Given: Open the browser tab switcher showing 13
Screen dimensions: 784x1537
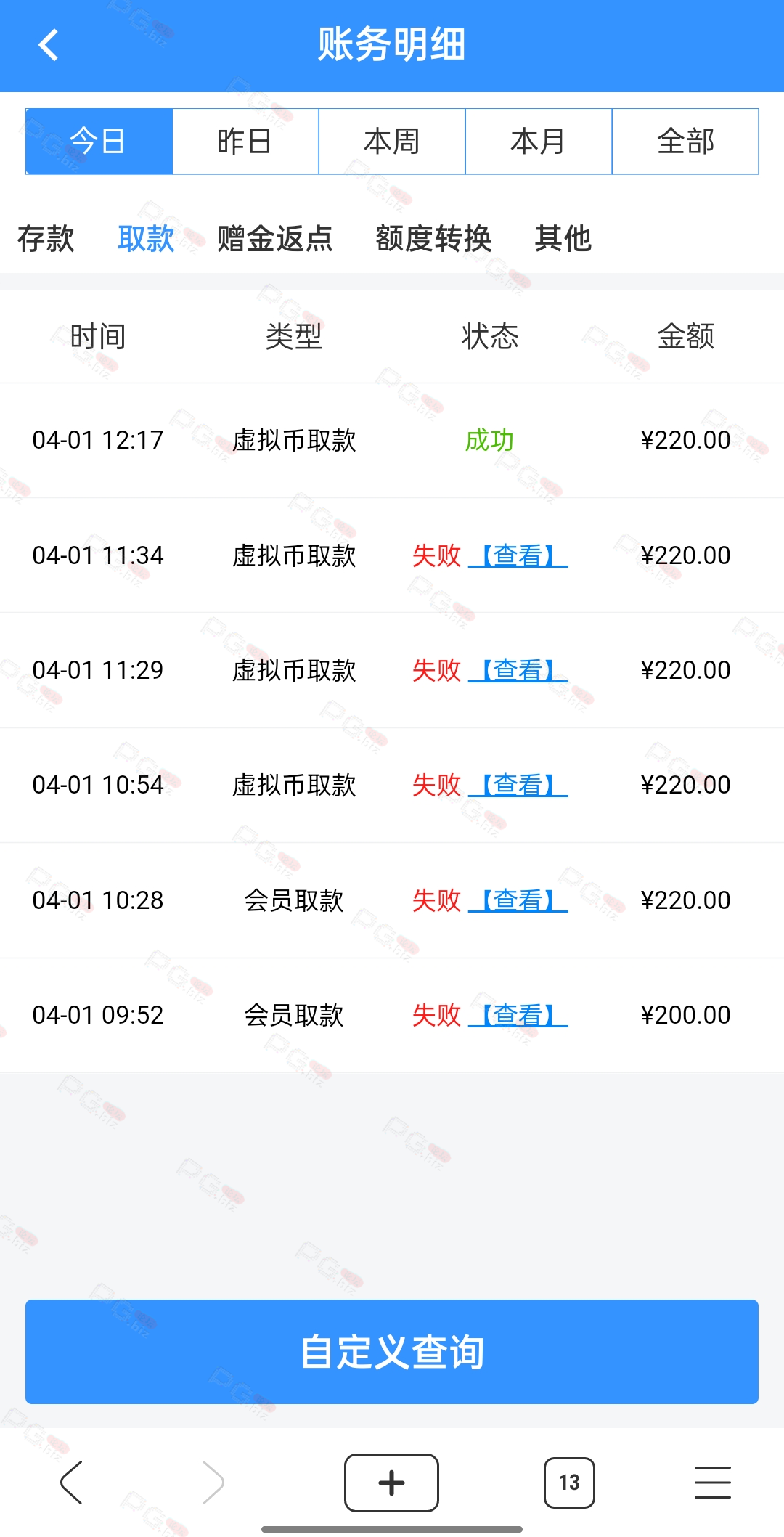Looking at the screenshot, I should (569, 1483).
